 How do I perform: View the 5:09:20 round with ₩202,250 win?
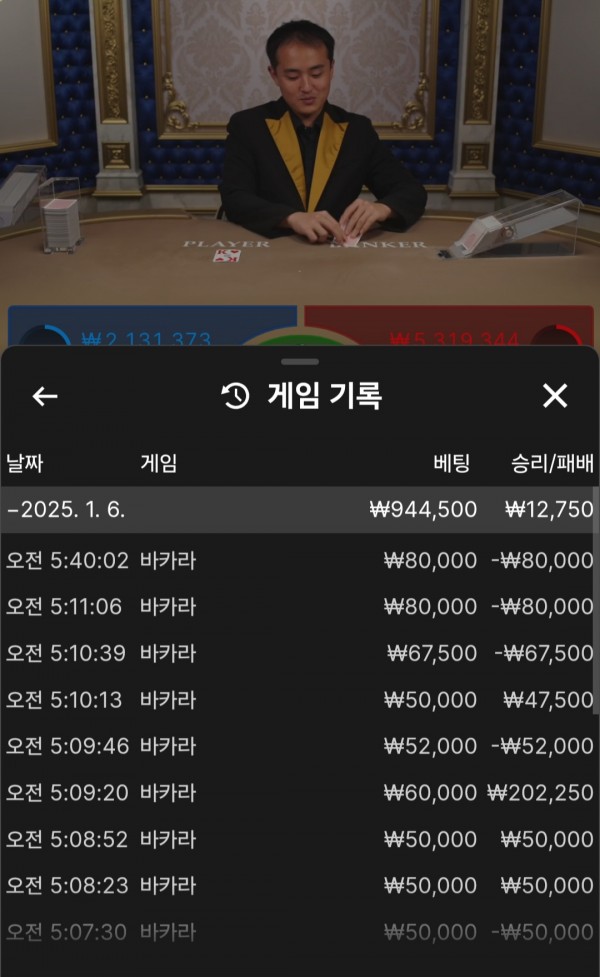point(298,793)
